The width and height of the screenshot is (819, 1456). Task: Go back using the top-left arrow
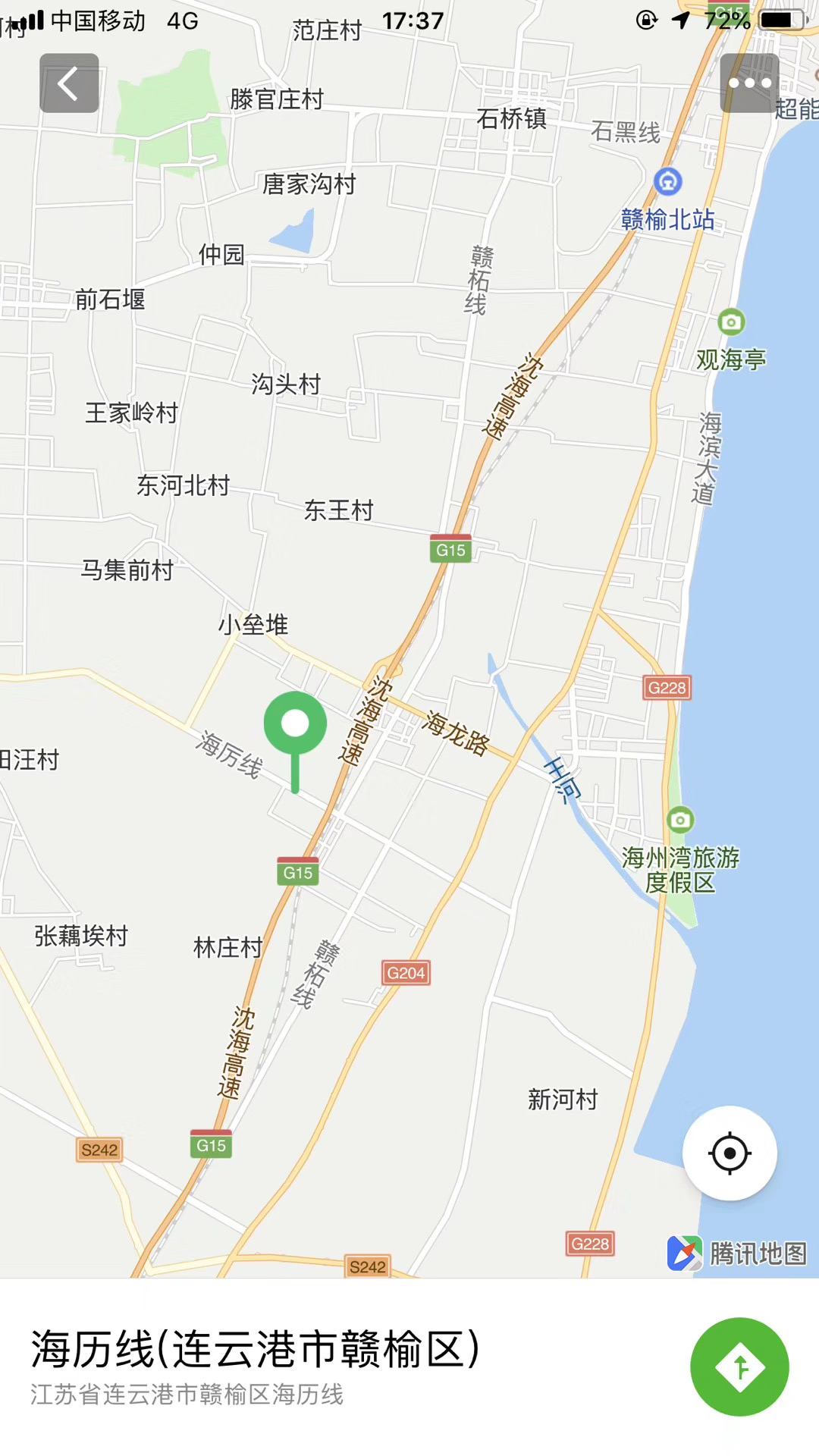(69, 83)
